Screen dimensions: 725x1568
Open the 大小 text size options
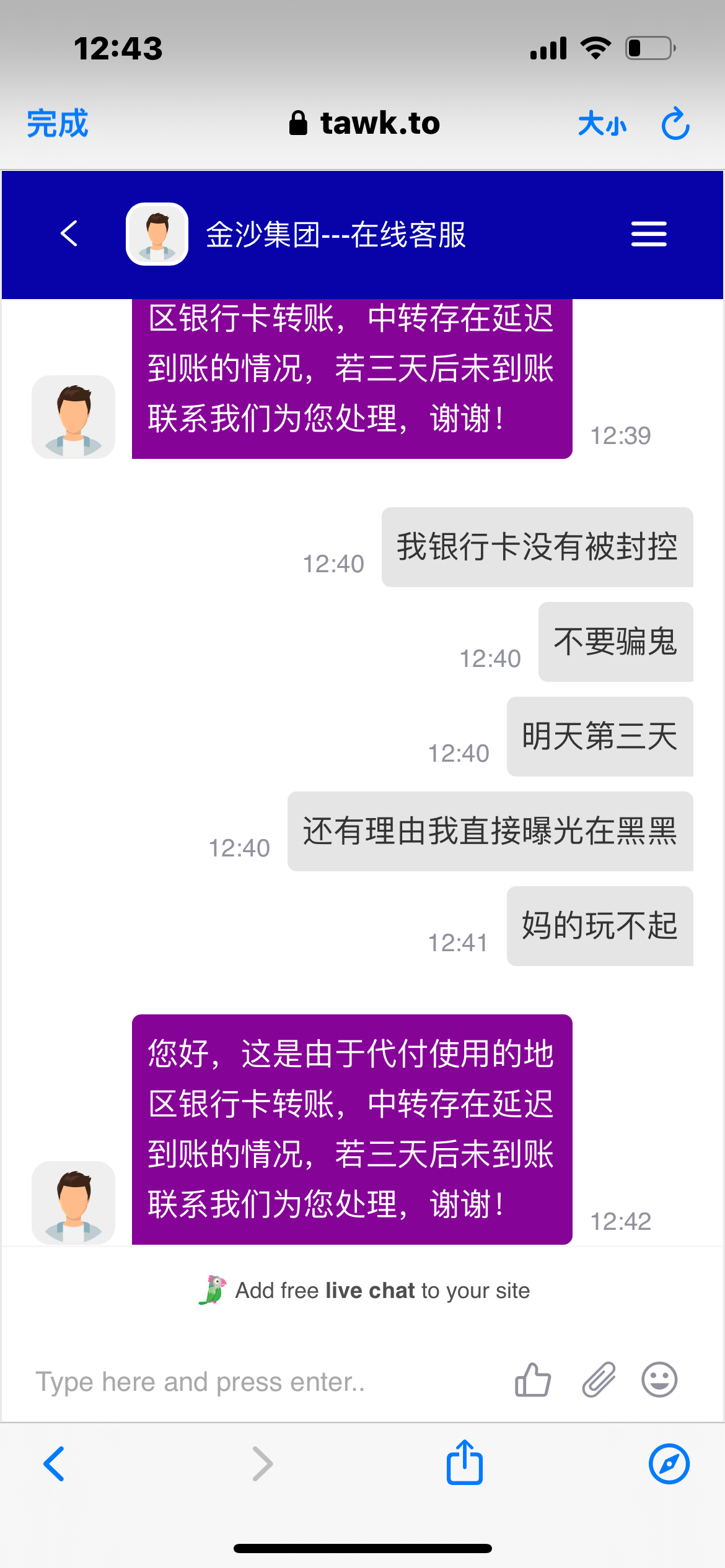point(602,124)
